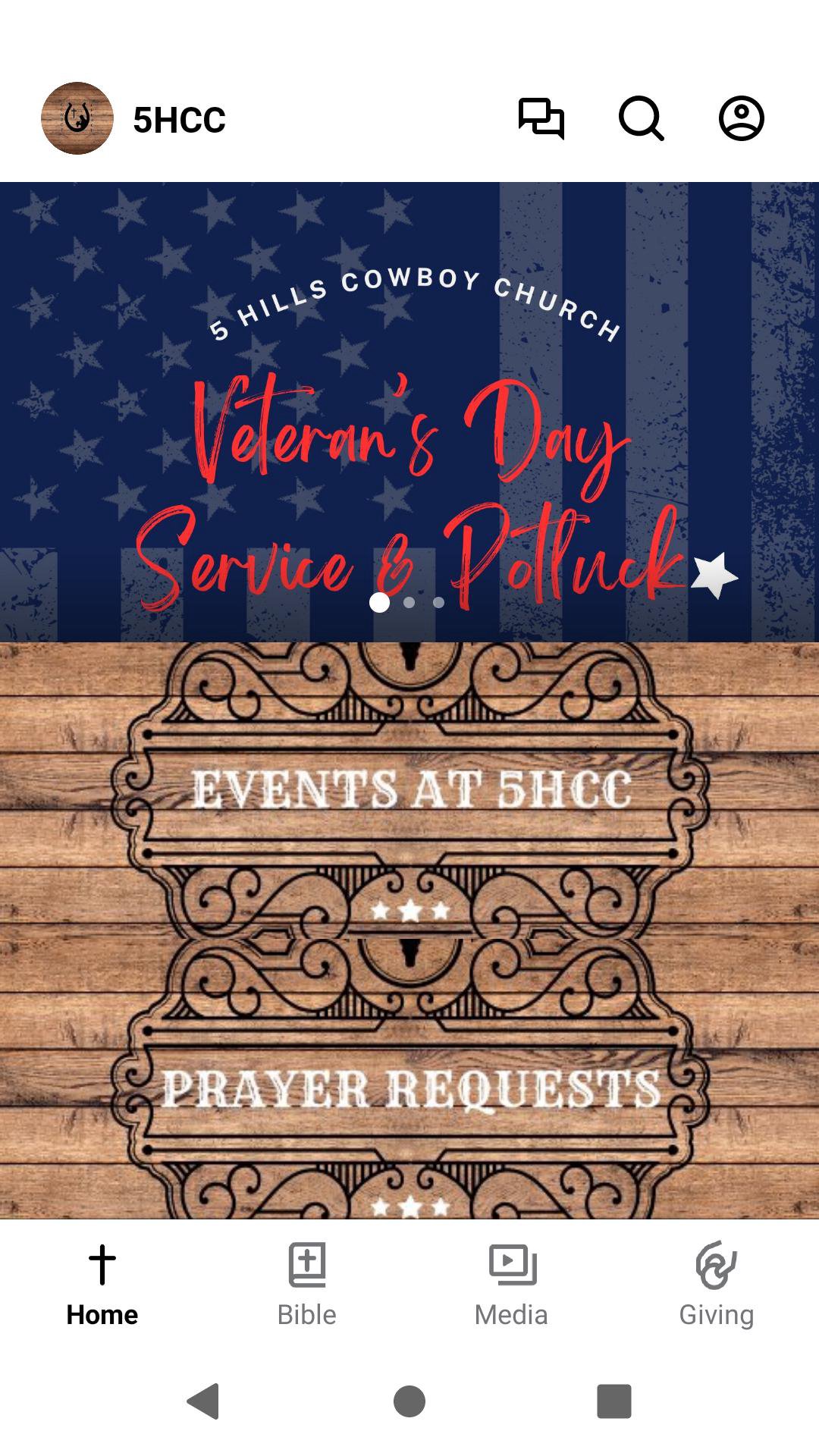Tap the system recent apps button
This screenshot has height=1456, width=819.
(x=613, y=1401)
